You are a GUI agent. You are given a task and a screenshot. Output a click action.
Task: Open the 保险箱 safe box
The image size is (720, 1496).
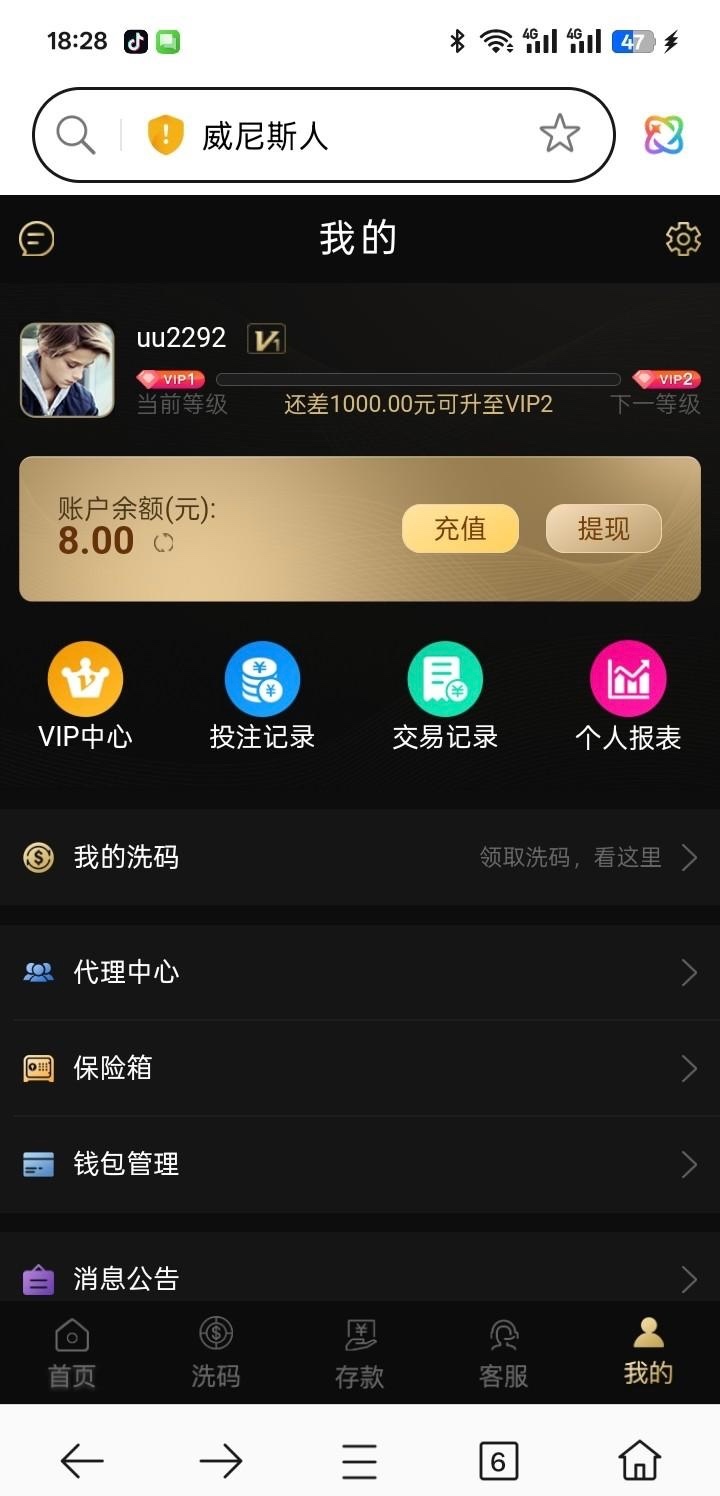click(x=360, y=1068)
